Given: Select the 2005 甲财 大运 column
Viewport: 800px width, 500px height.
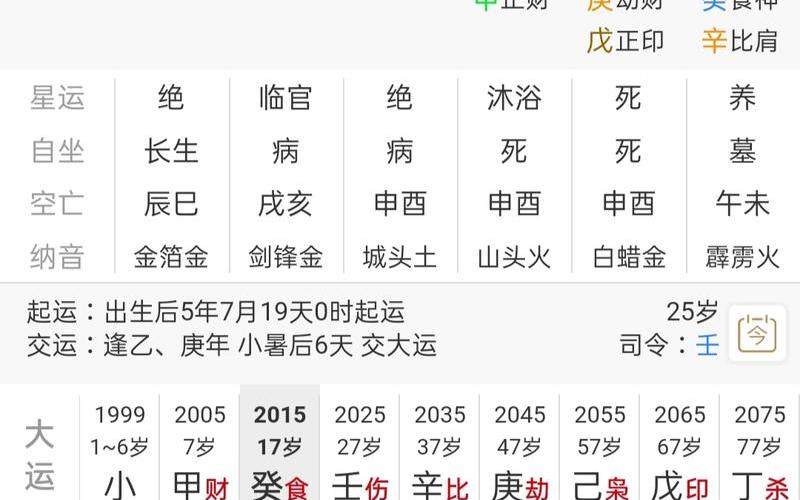Looking at the screenshot, I should pyautogui.click(x=200, y=445).
